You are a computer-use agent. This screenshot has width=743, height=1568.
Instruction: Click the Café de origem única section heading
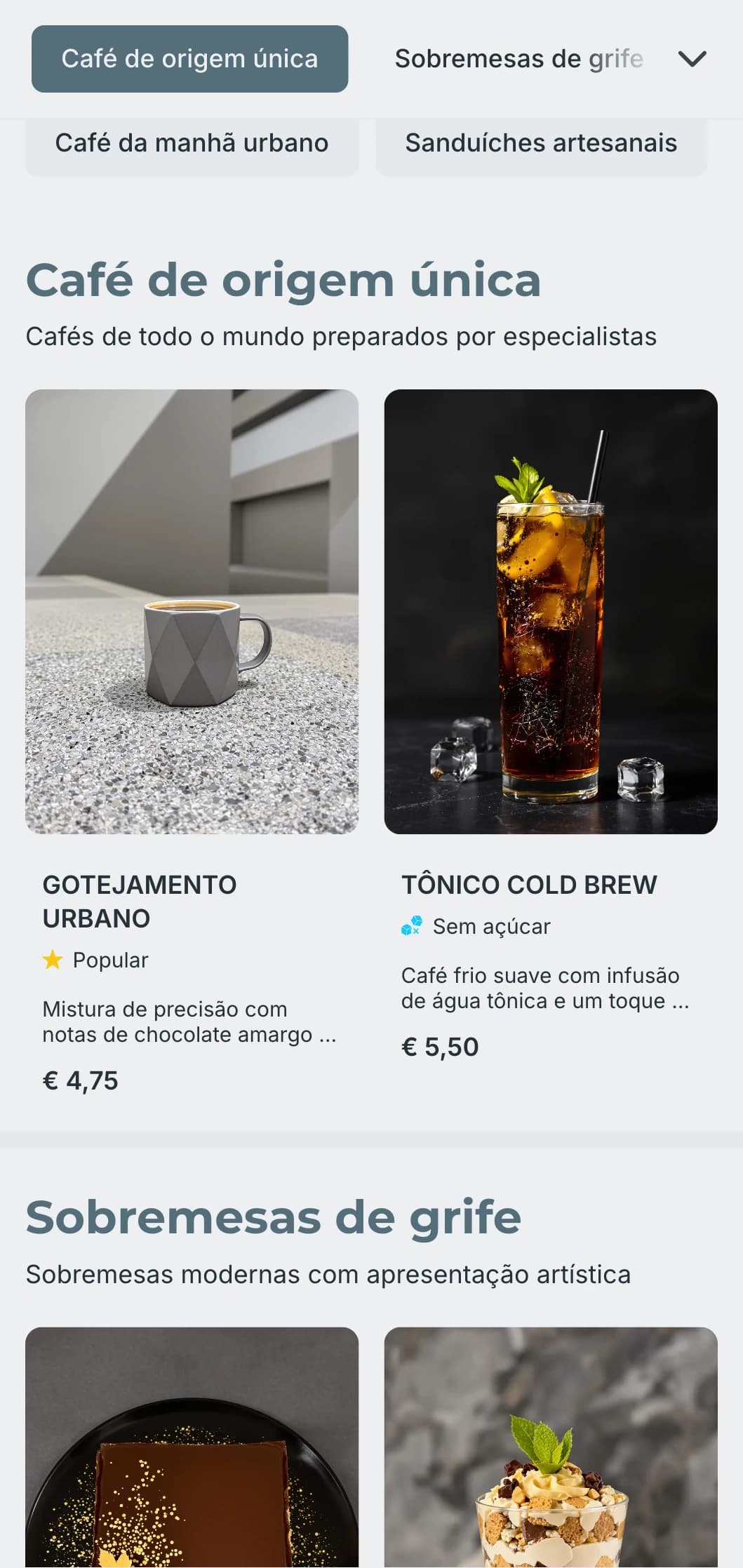click(x=283, y=280)
